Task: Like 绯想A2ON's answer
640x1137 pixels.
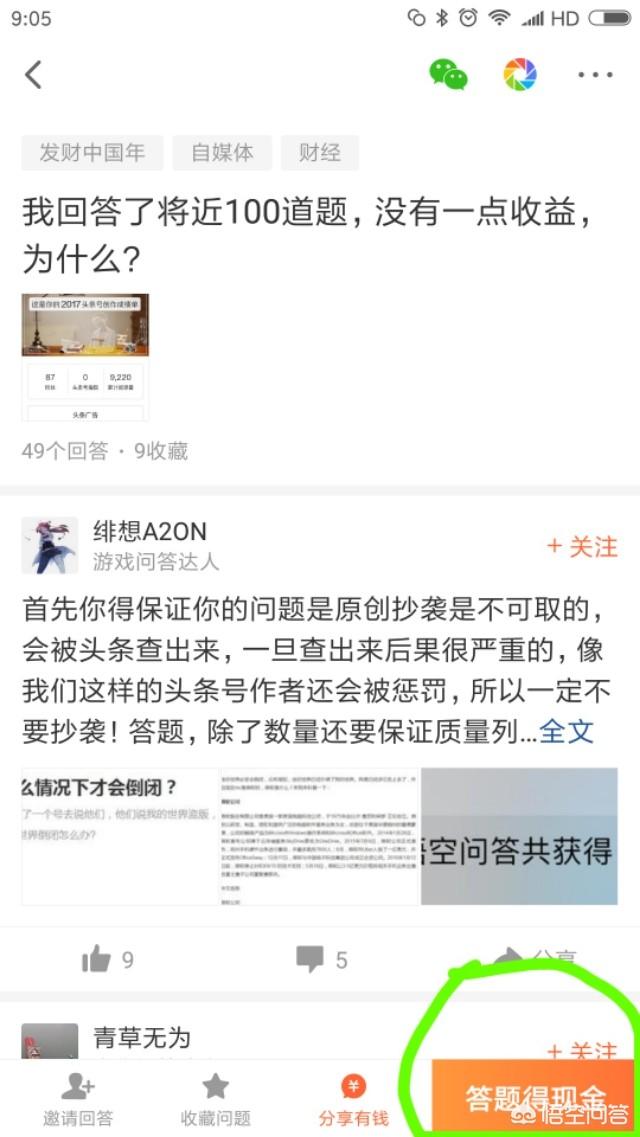Action: [x=108, y=960]
